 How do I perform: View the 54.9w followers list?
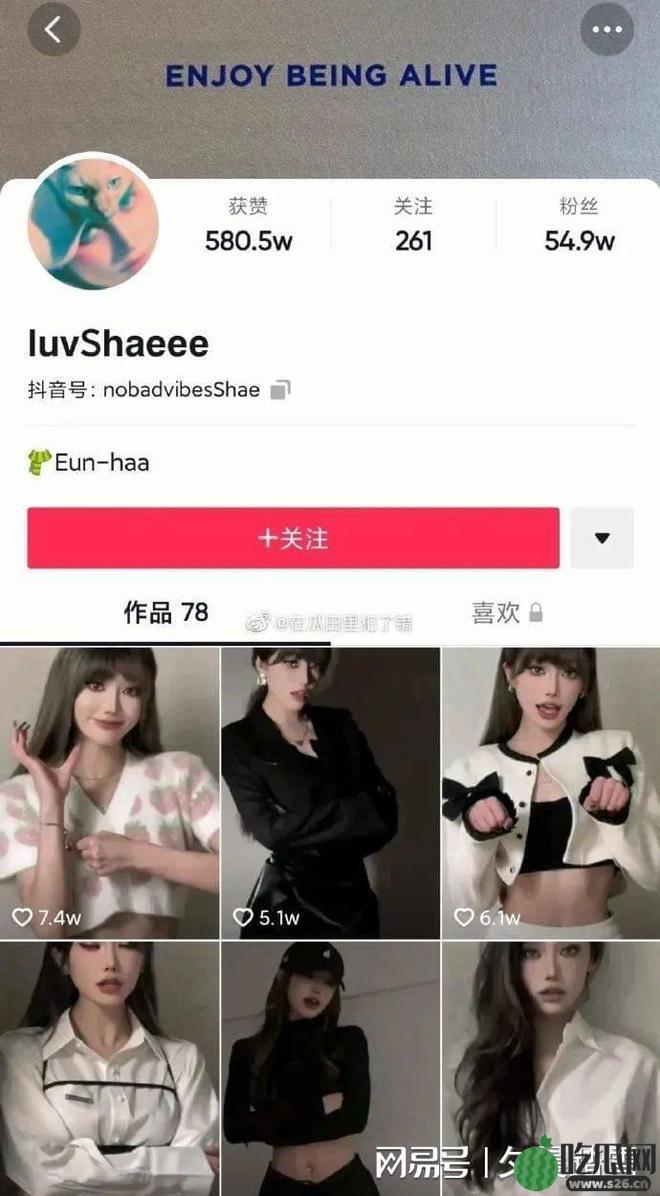click(579, 225)
